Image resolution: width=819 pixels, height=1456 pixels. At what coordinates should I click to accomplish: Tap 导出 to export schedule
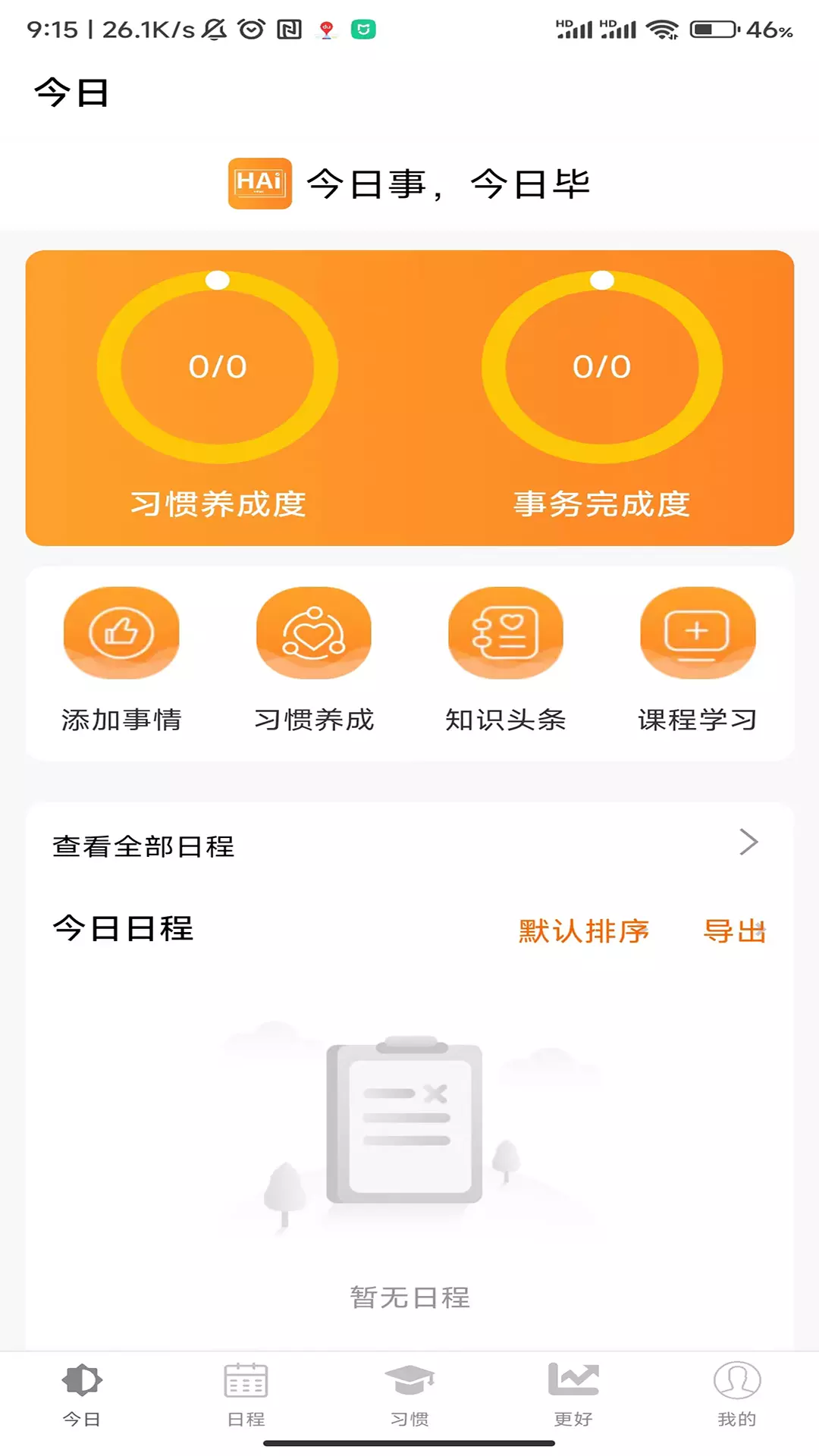[735, 930]
